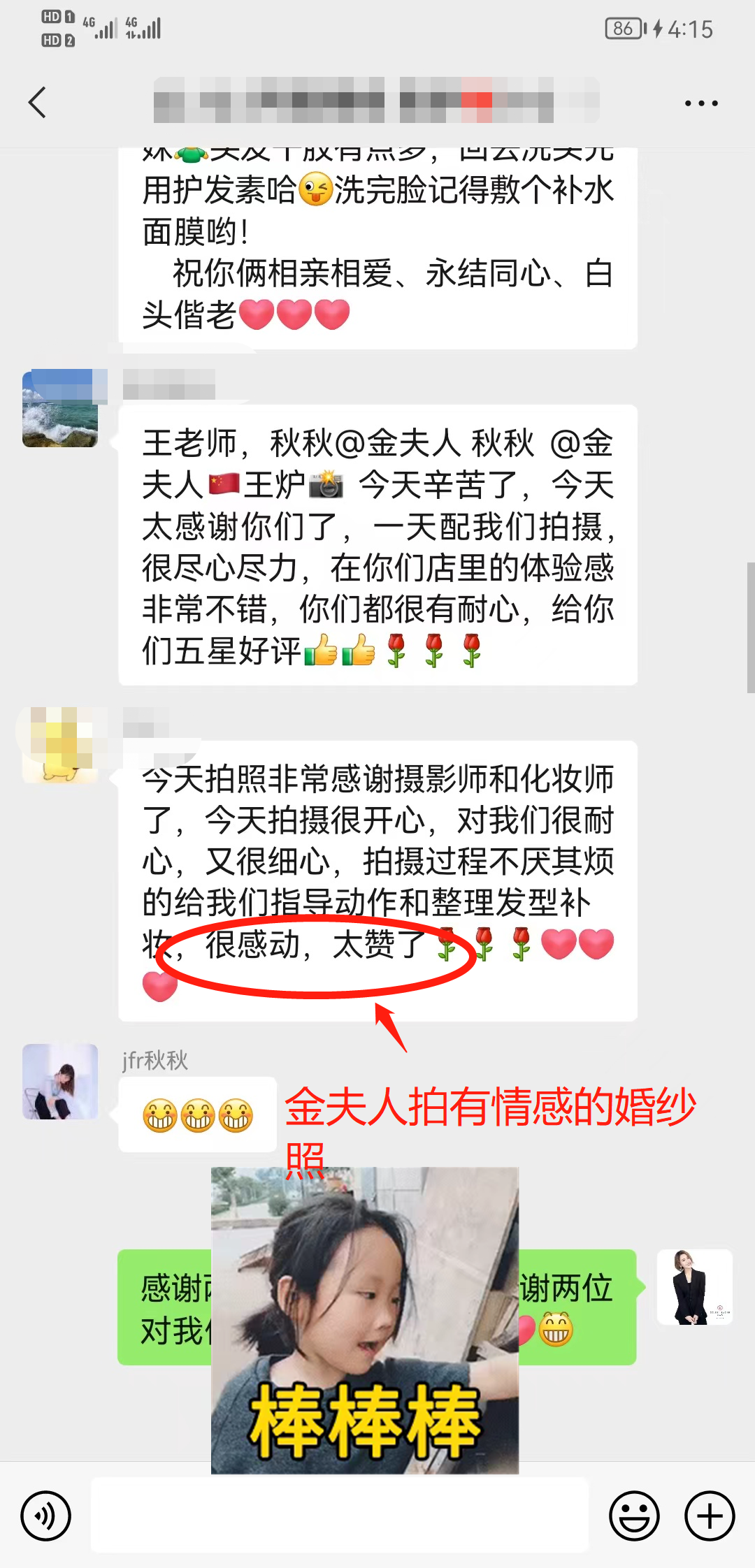Go back from the chat
Screen dimensions: 755x1568
(x=38, y=103)
